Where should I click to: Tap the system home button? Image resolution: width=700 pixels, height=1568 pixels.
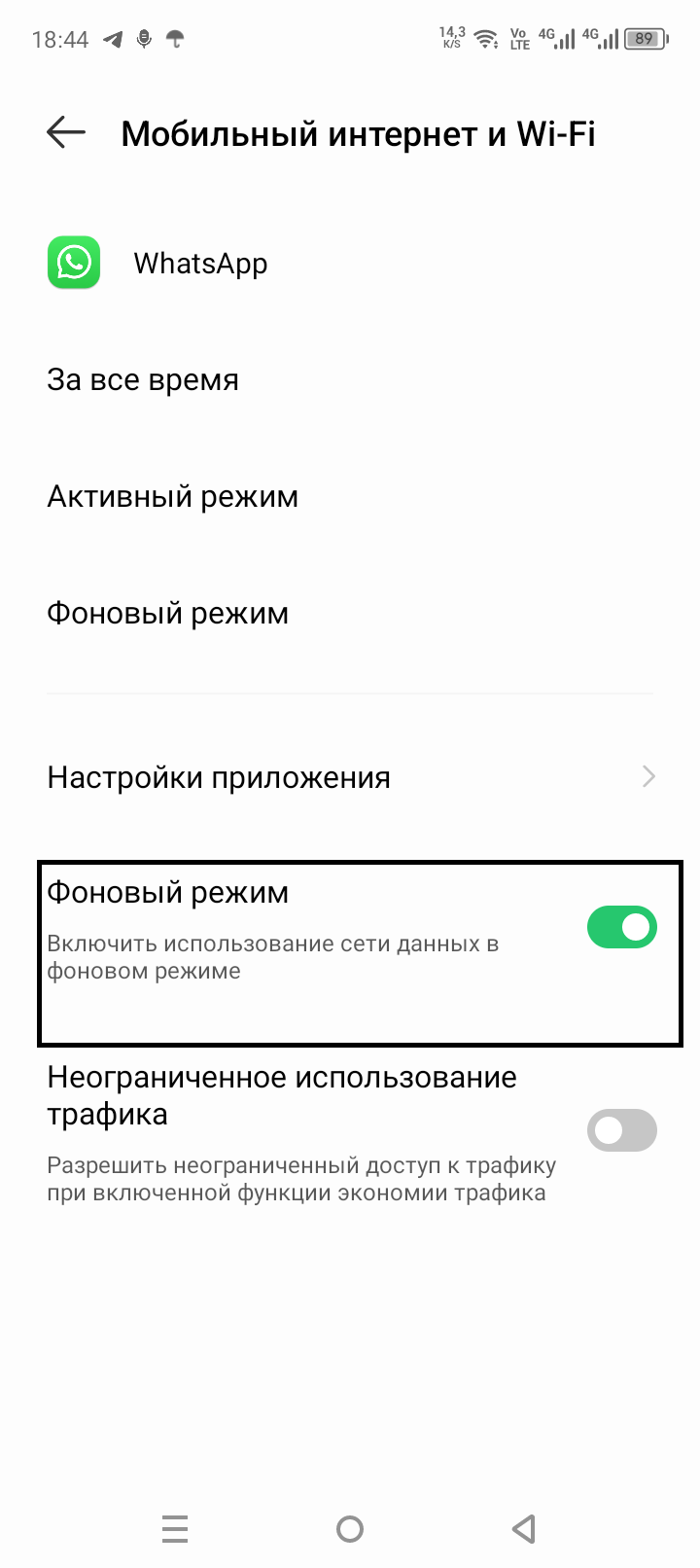[x=350, y=1529]
